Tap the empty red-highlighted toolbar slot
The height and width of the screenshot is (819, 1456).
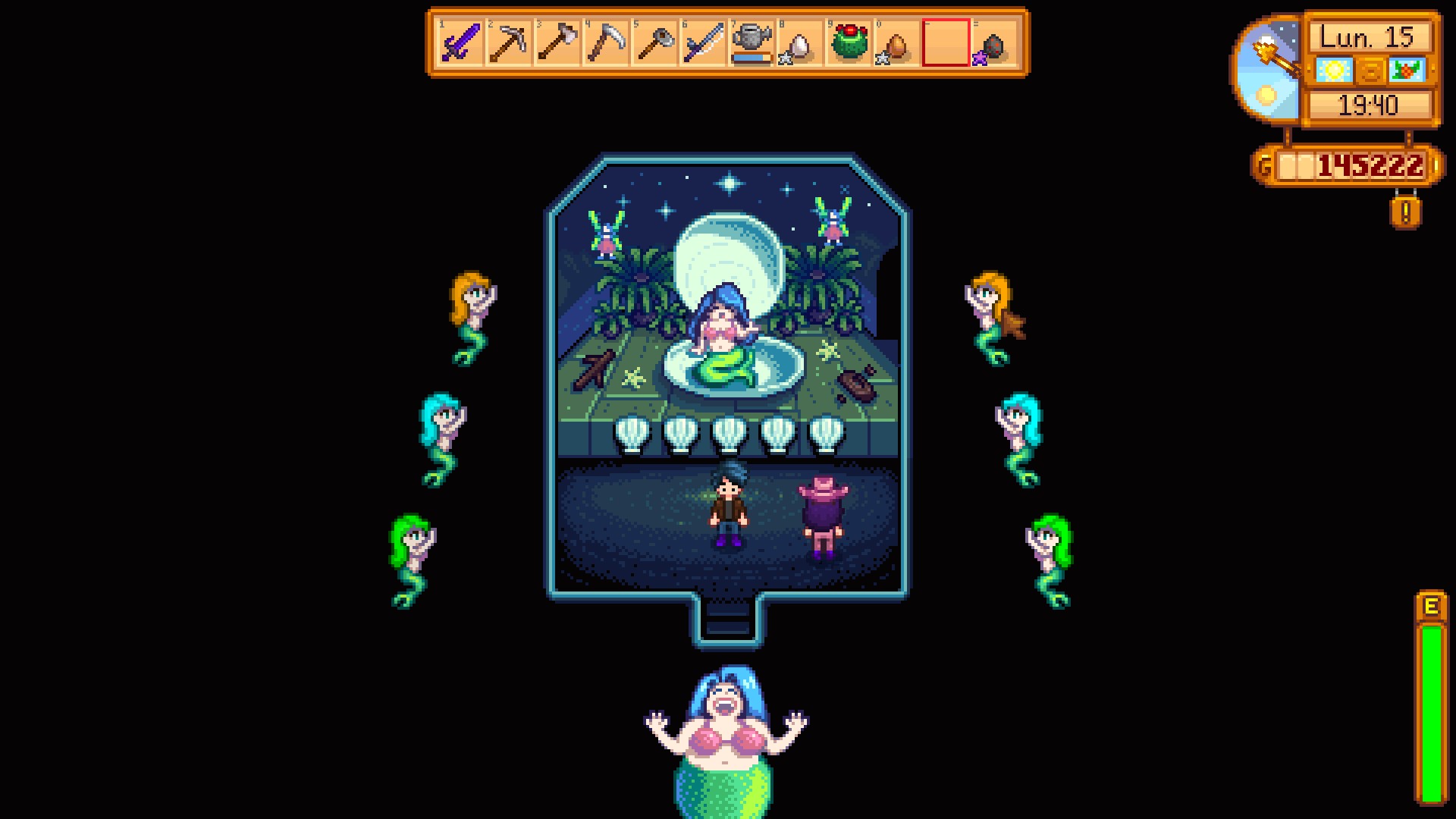(x=946, y=42)
